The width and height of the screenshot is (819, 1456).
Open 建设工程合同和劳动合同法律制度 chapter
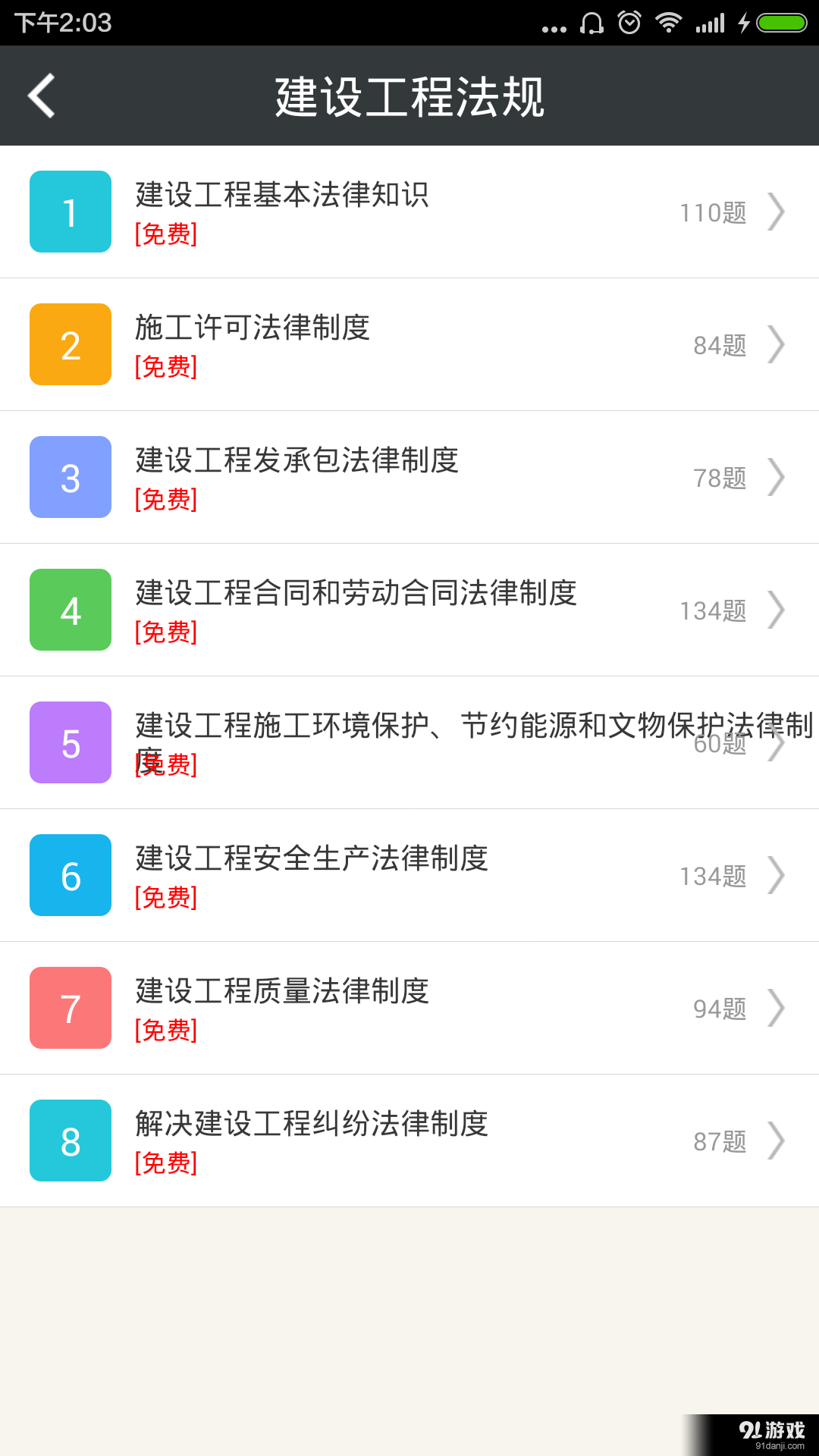tap(409, 610)
